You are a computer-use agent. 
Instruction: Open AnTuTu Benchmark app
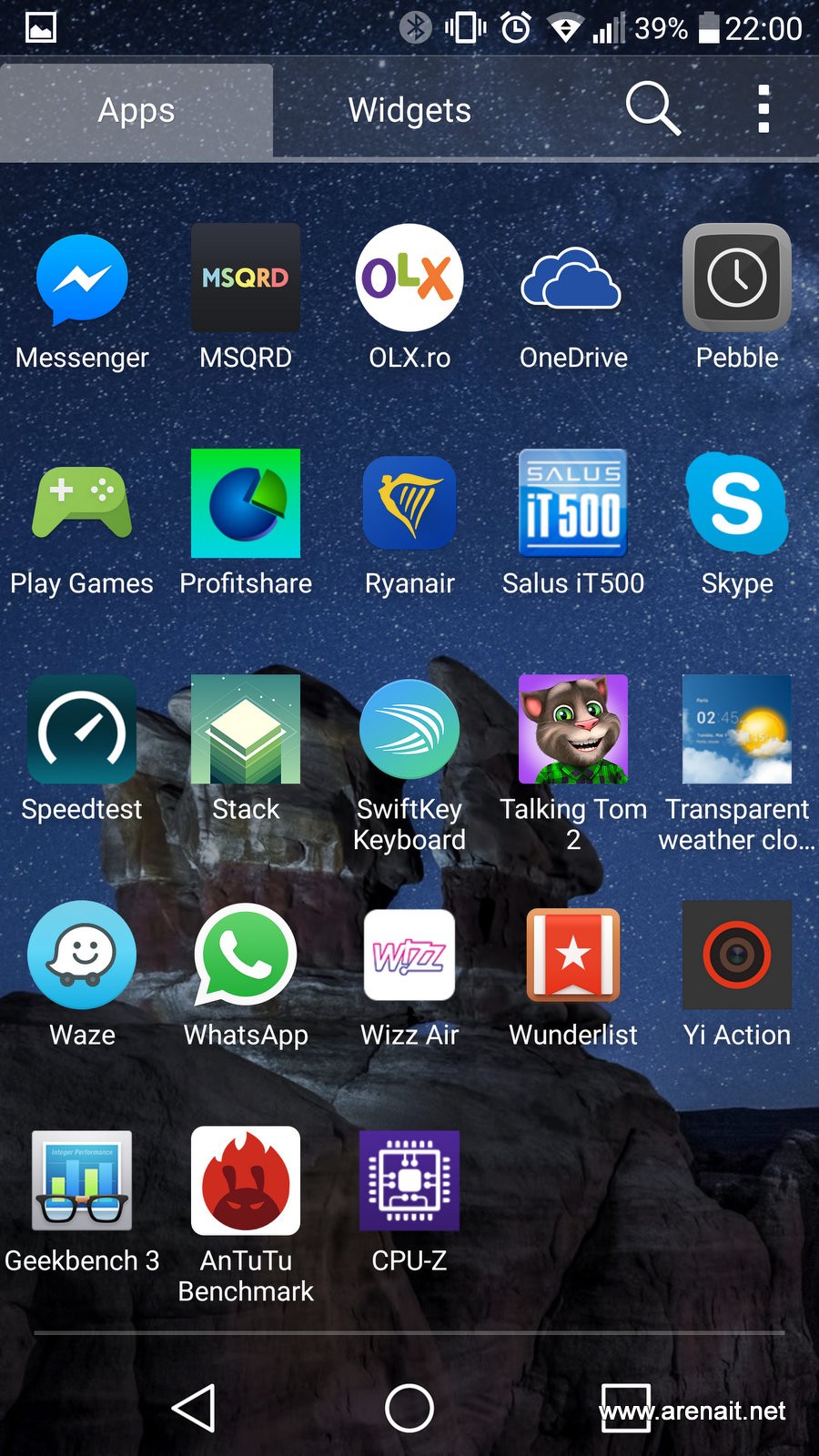pos(246,1180)
